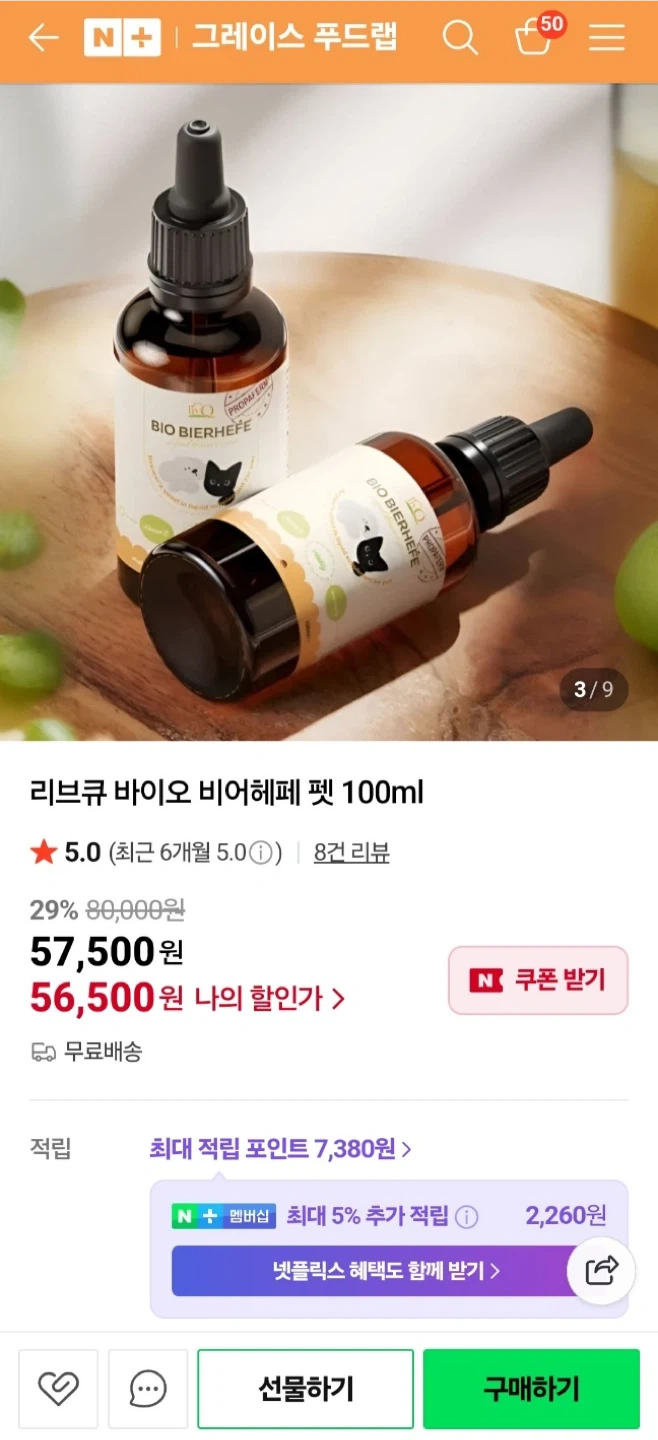The image size is (658, 1440).
Task: Open the 그레이스 푸드랩 store page
Action: point(294,38)
